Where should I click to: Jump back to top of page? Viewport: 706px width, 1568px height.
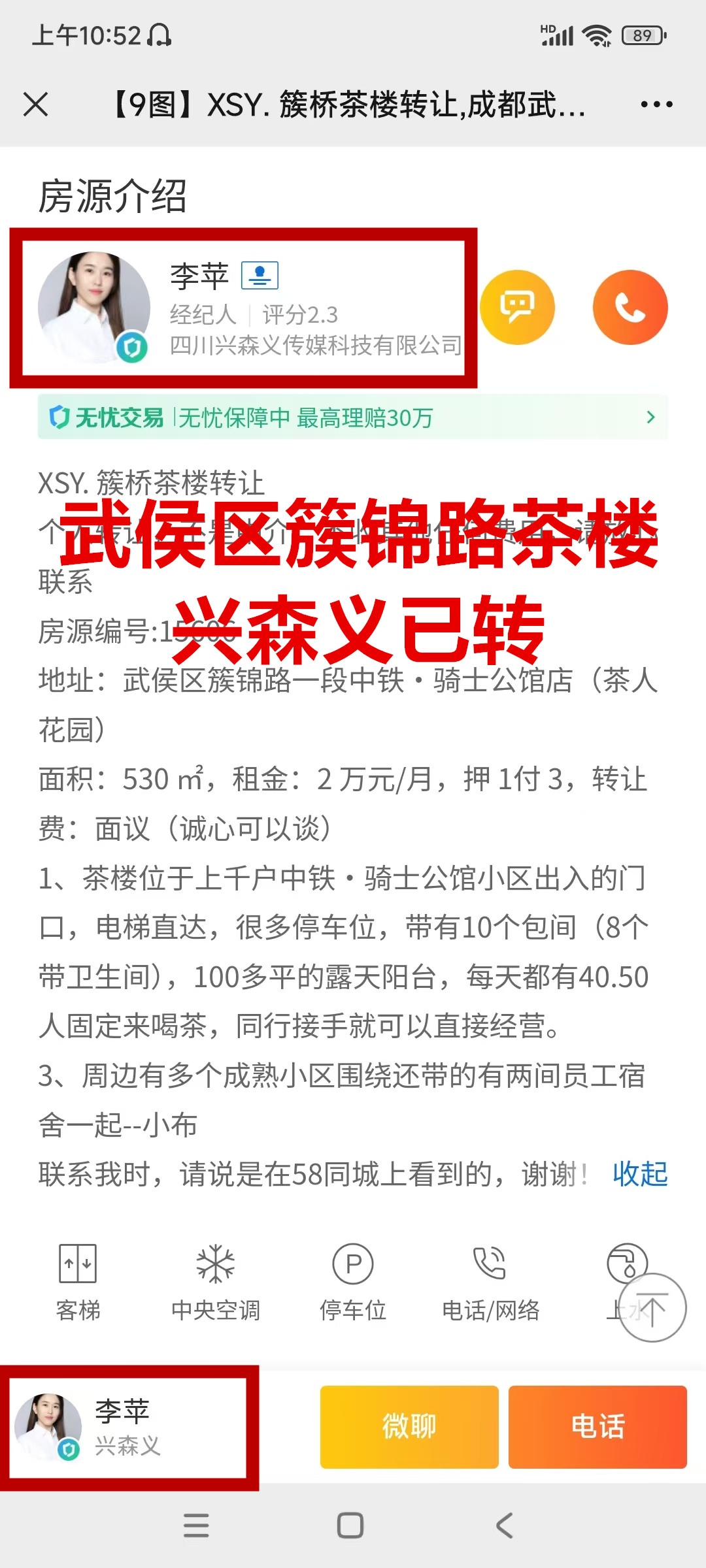tap(652, 1308)
